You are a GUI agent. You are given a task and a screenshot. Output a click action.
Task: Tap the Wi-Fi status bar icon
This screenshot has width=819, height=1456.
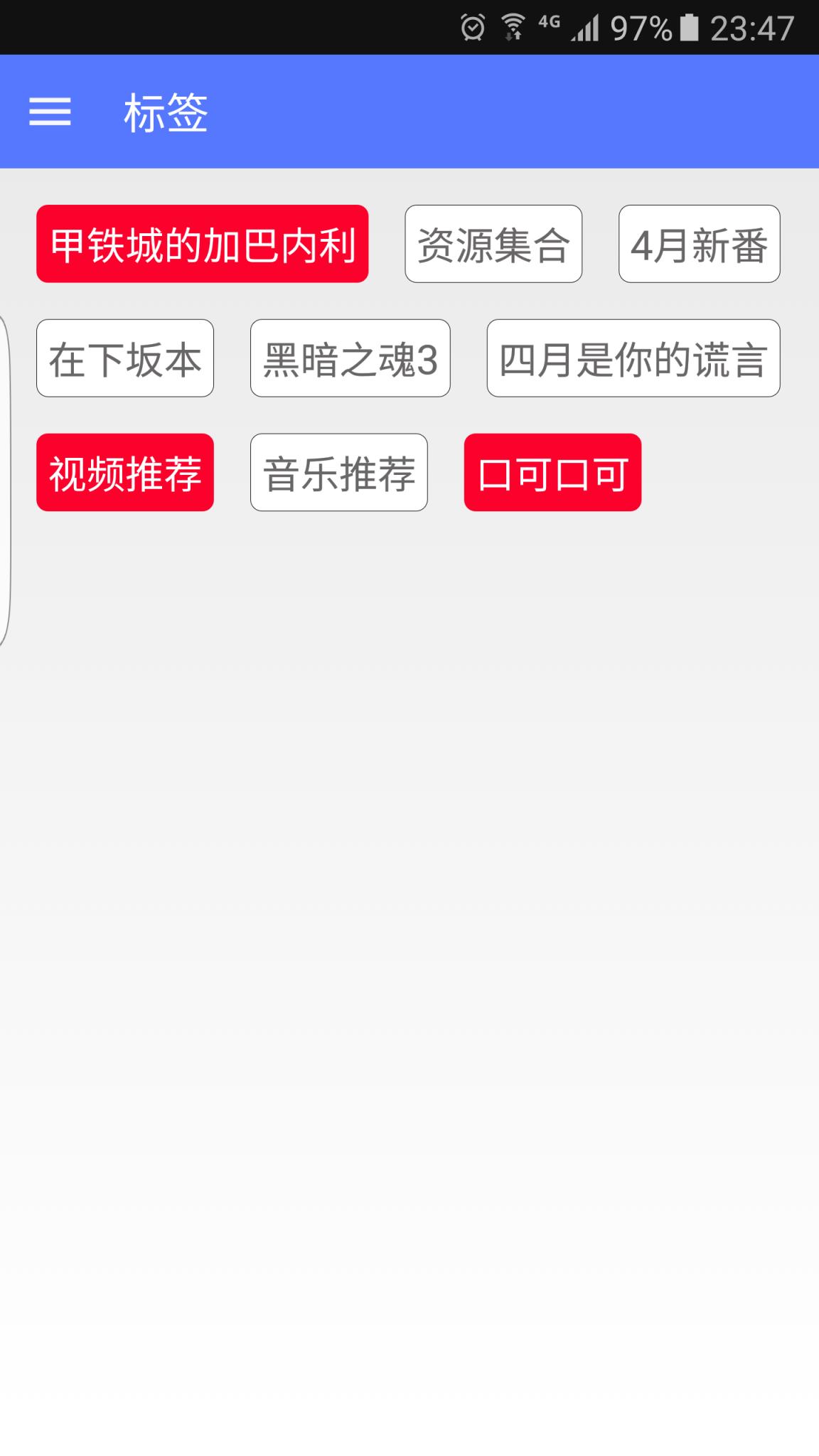click(x=513, y=26)
